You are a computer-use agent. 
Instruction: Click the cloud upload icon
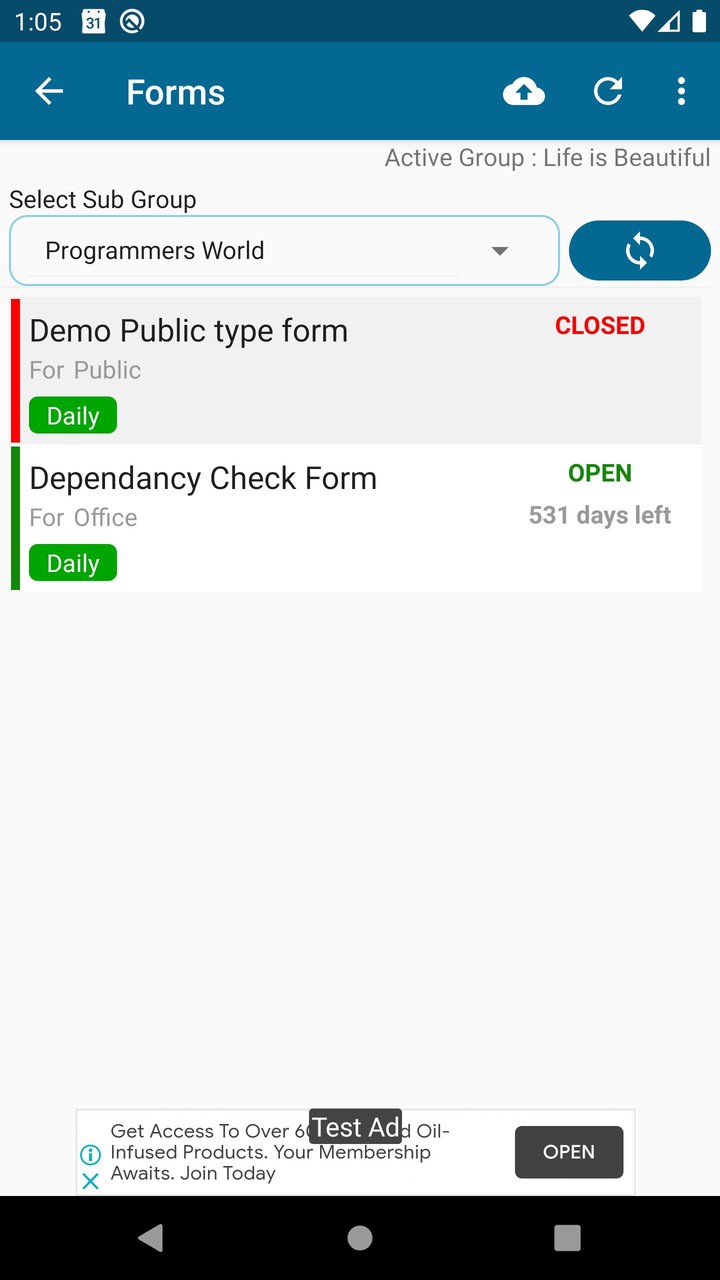pyautogui.click(x=523, y=91)
